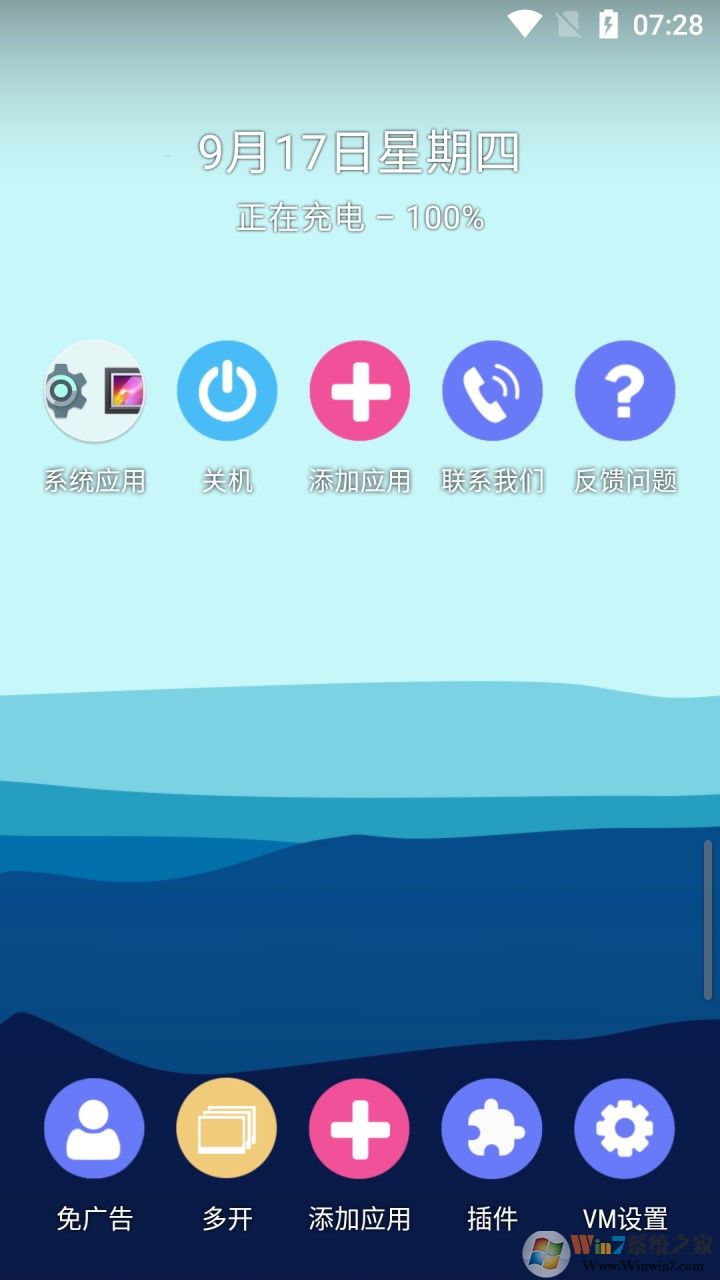
Task: Open 反馈问题 question mark icon
Action: pos(625,392)
